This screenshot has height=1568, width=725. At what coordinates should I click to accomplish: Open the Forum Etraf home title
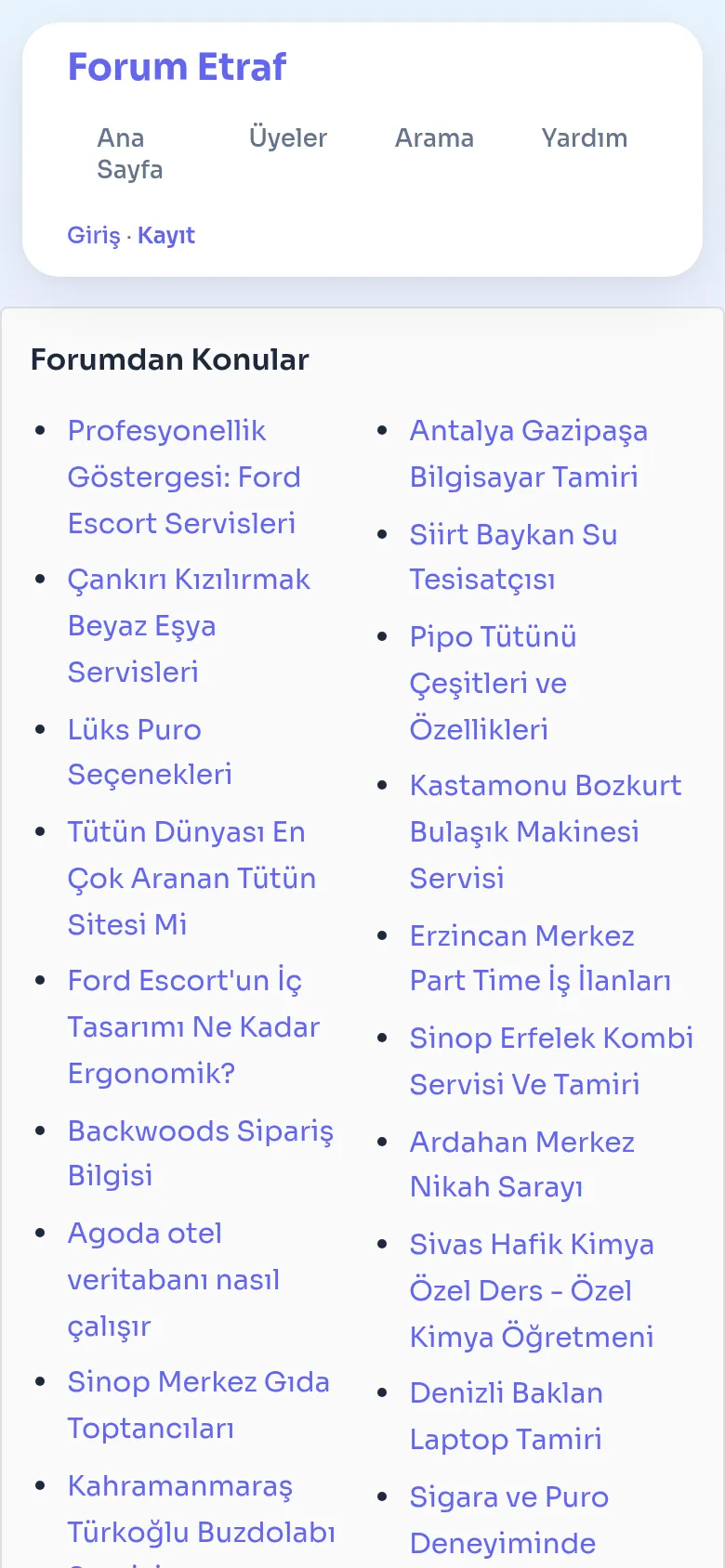coord(177,67)
